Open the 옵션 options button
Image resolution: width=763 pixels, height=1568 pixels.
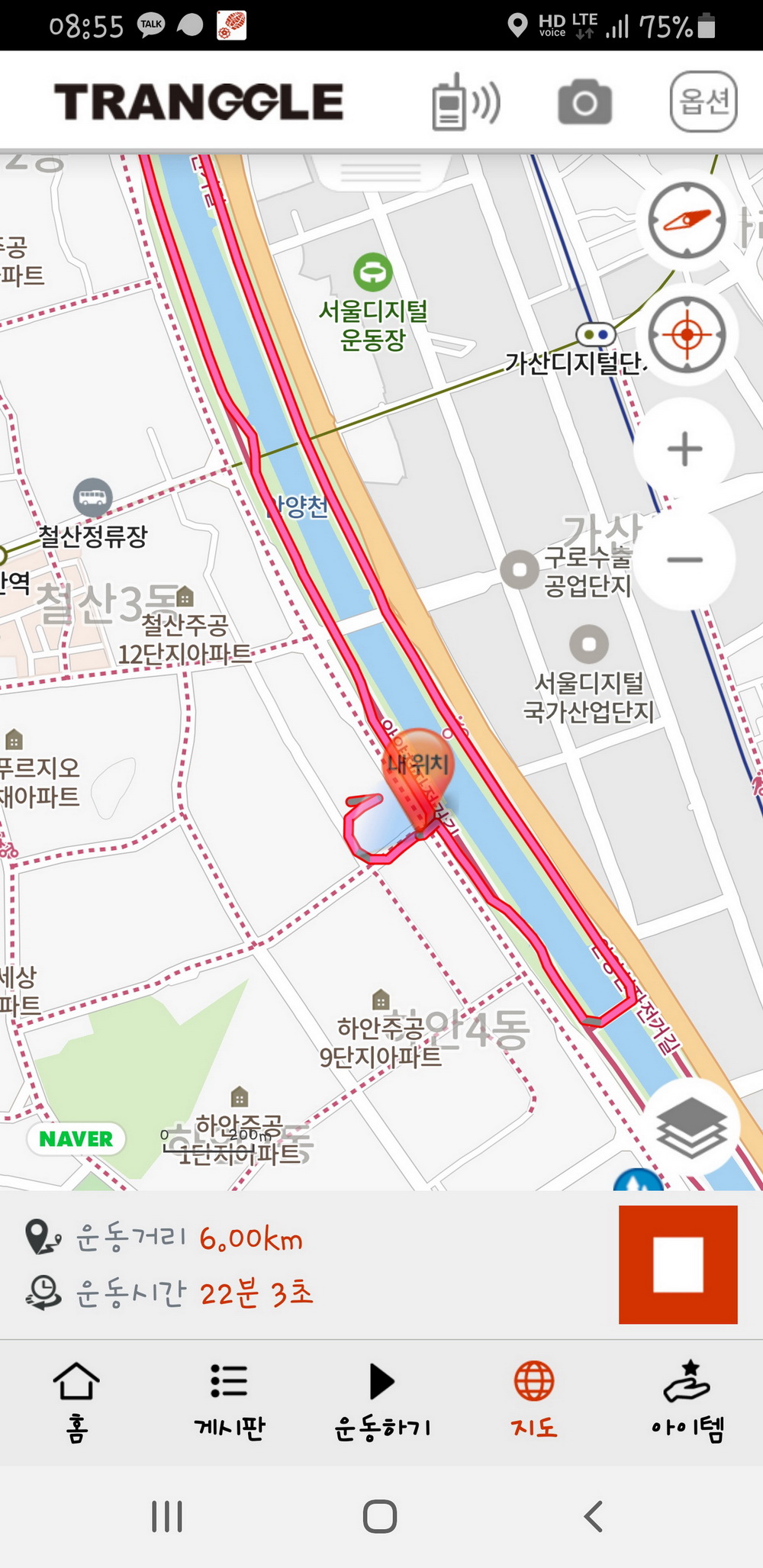703,102
